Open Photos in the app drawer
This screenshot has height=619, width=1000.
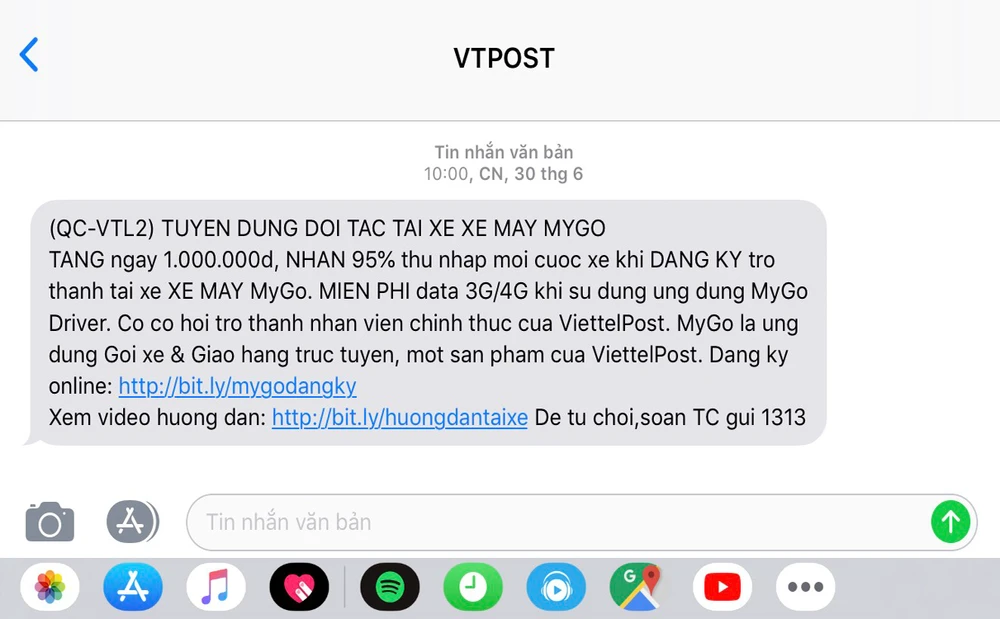click(x=50, y=587)
